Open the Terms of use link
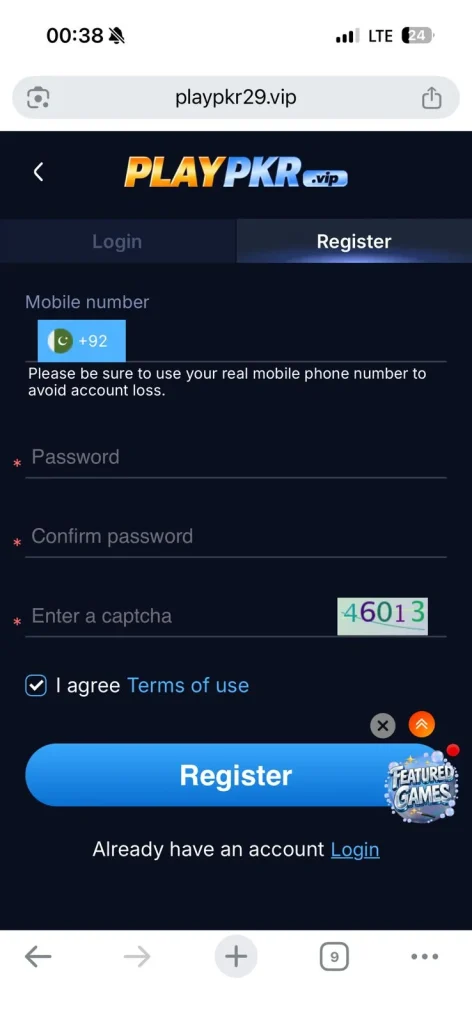The height and width of the screenshot is (1024, 472). click(x=188, y=686)
